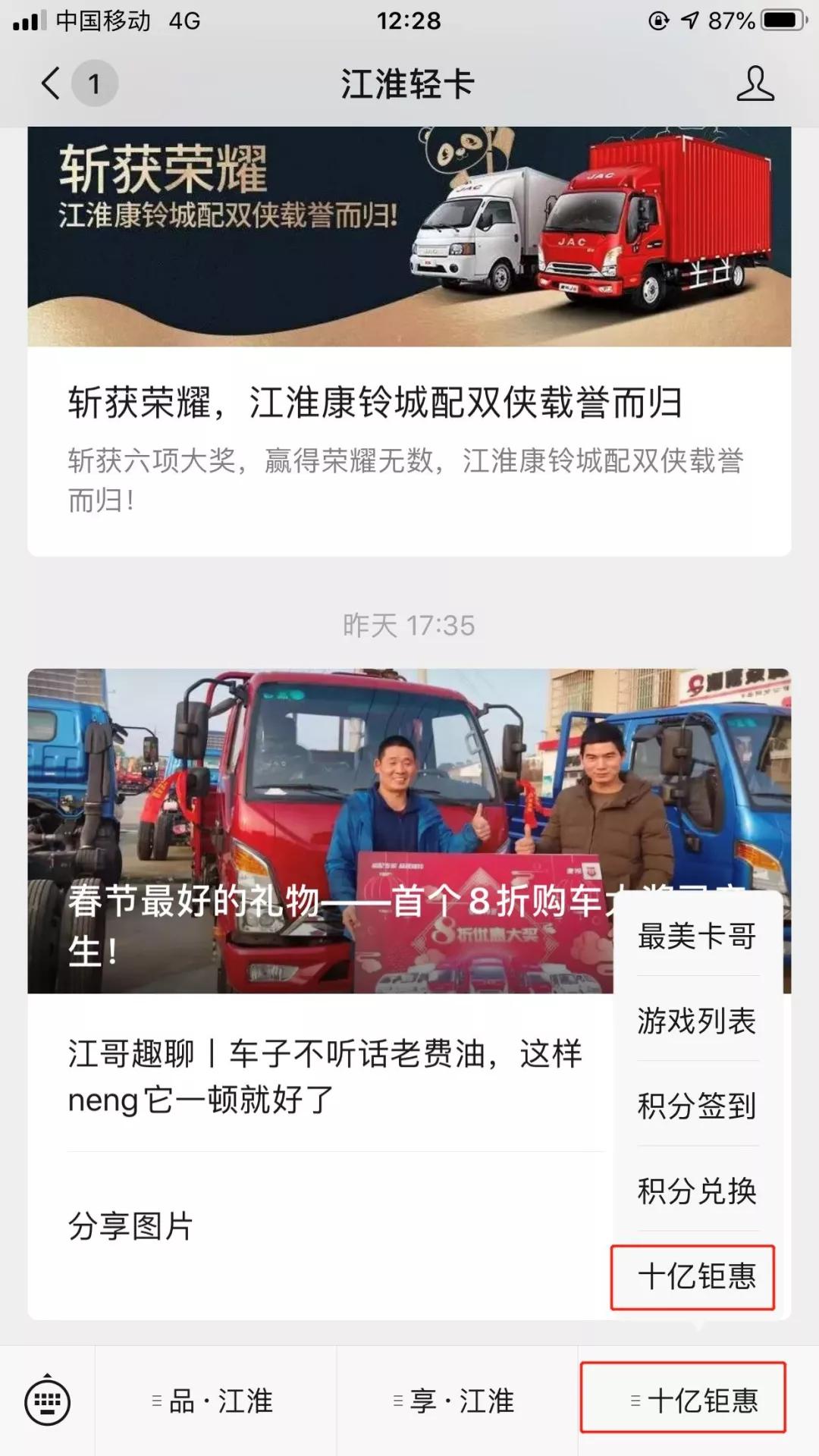
Task: Expand the 享·江淮 bottom menu
Action: coord(453,1400)
